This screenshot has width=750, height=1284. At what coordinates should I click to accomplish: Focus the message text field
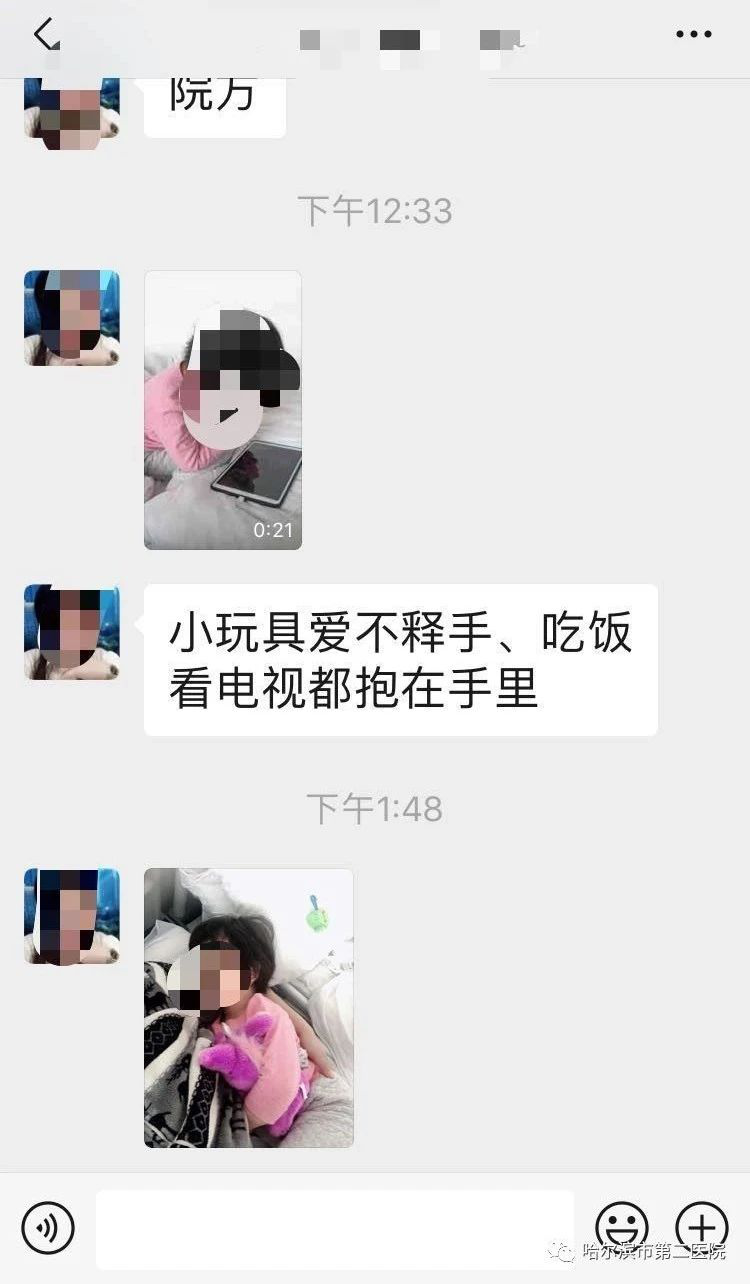[335, 1228]
